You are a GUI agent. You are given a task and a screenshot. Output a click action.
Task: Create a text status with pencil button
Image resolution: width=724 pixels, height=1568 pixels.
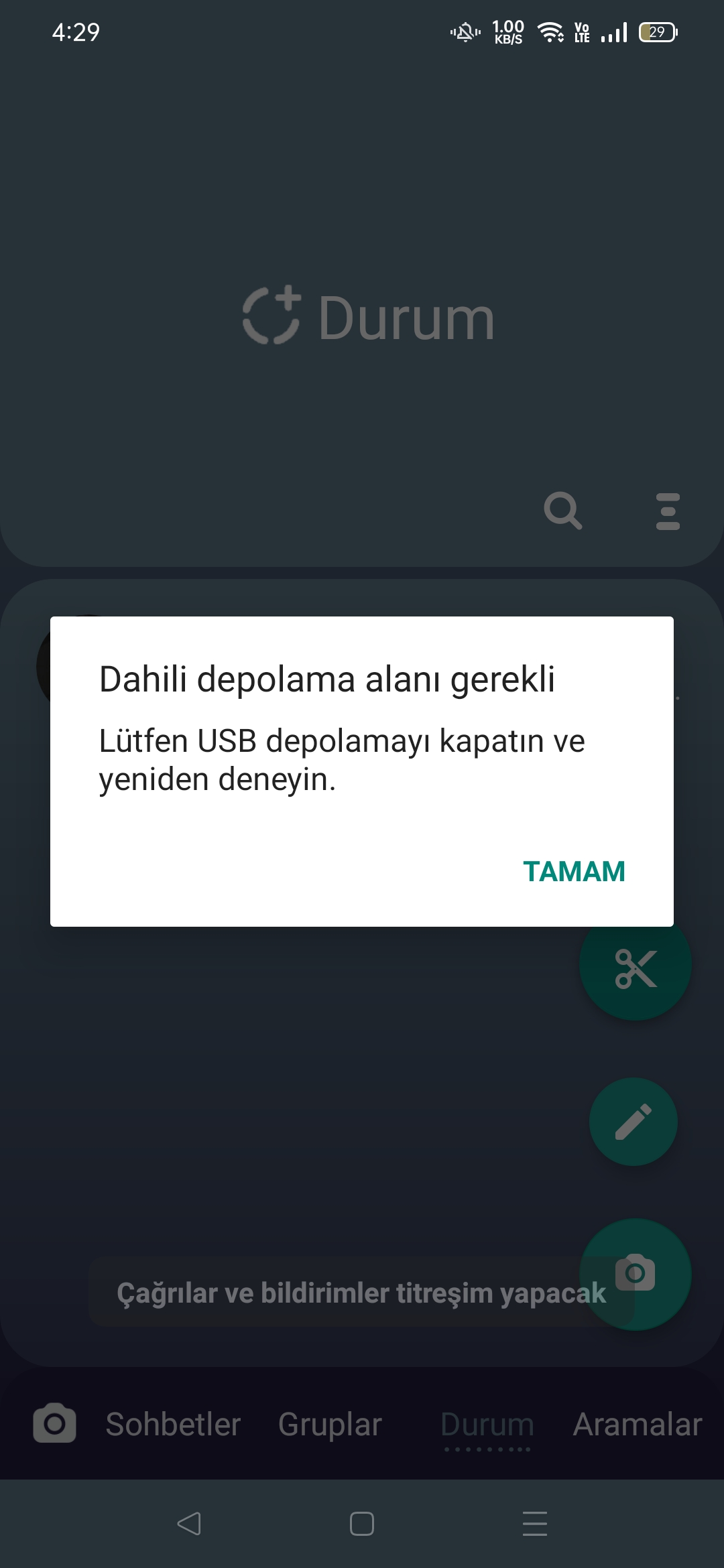633,1122
